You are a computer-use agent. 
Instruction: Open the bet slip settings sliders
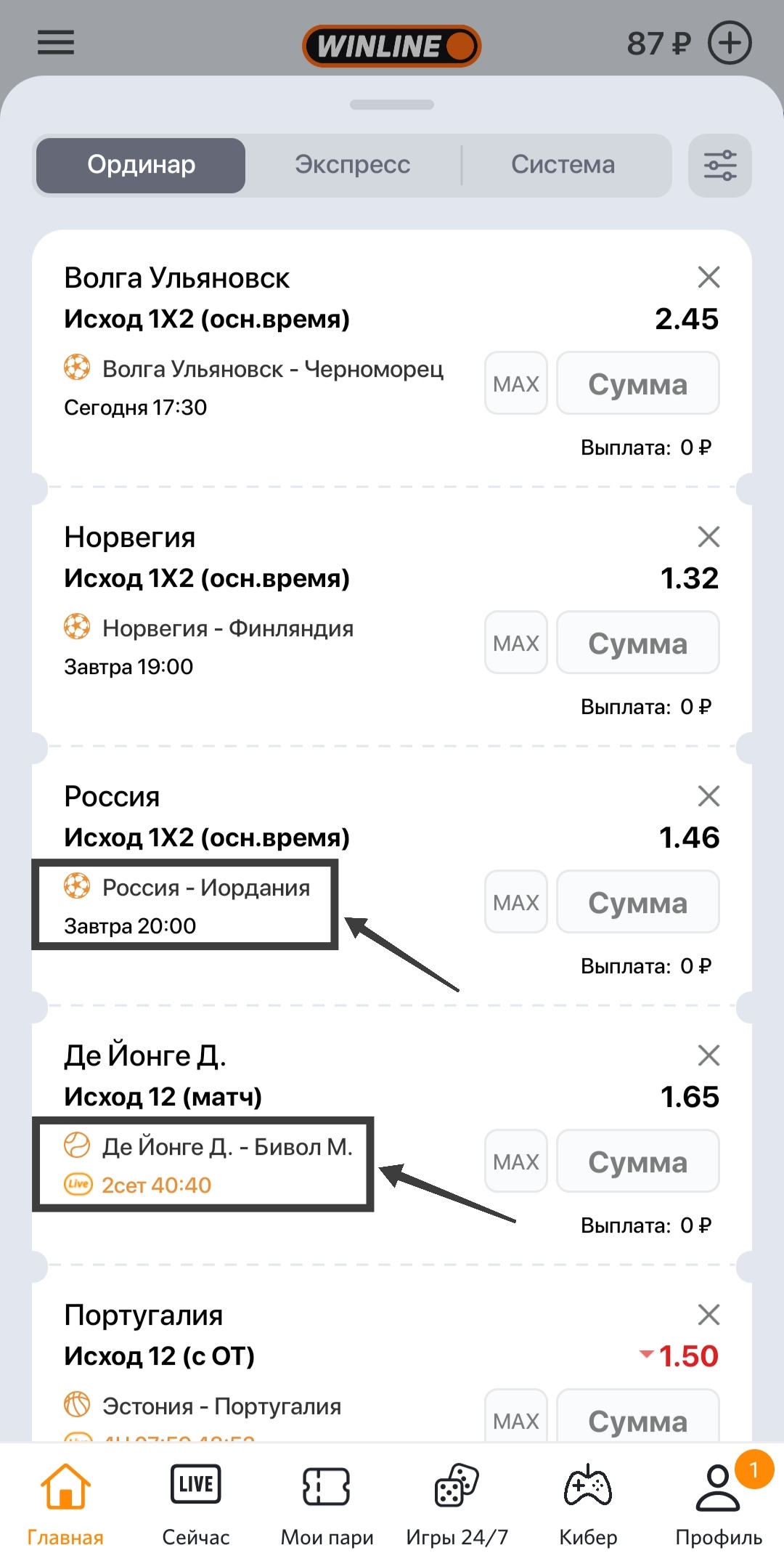(x=719, y=166)
